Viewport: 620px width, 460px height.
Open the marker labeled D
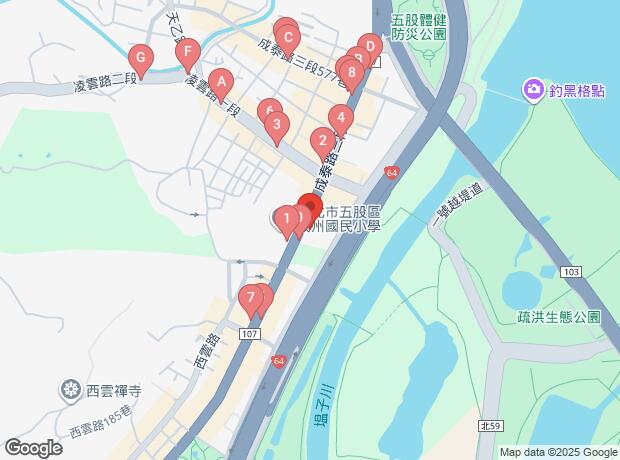click(369, 48)
